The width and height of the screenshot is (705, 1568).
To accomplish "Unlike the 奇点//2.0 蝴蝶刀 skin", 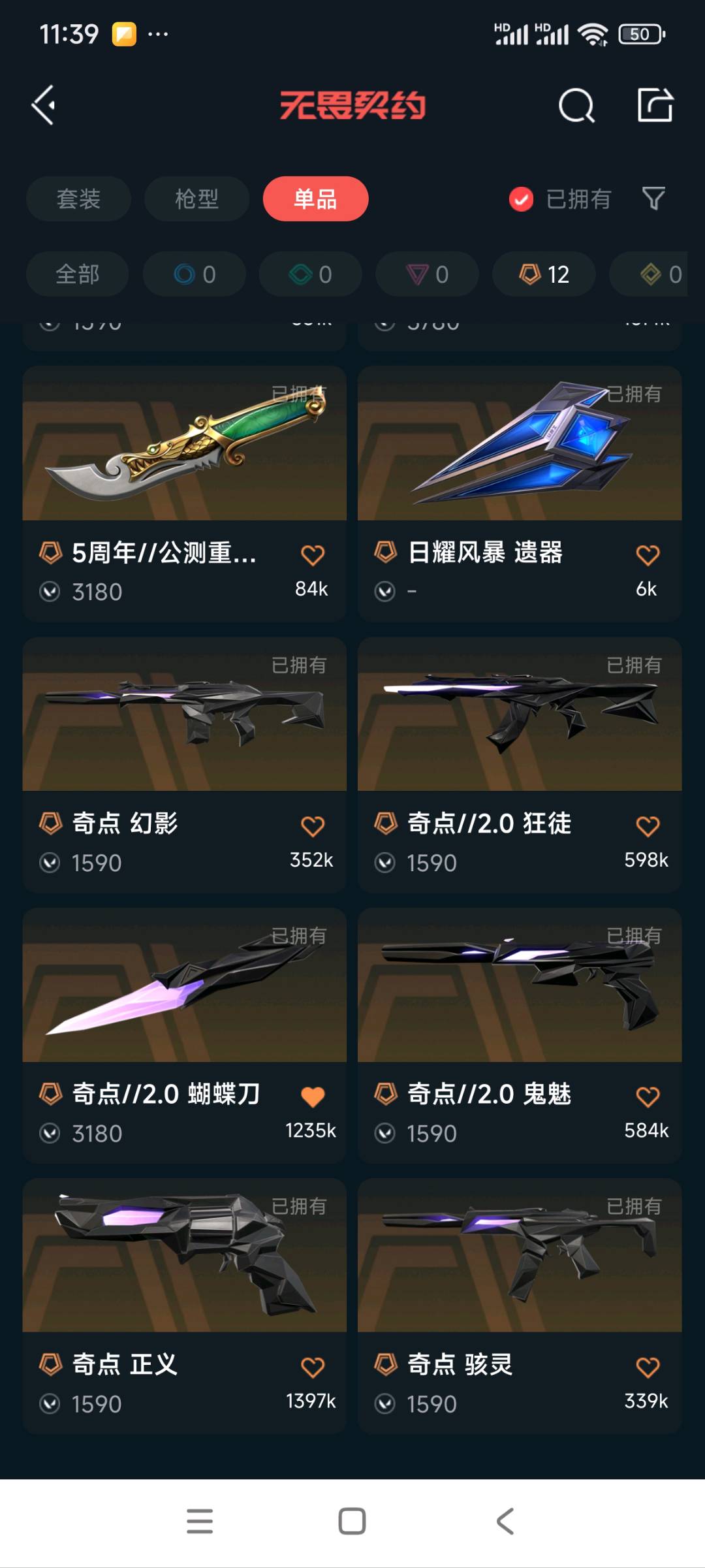I will click(x=313, y=1096).
